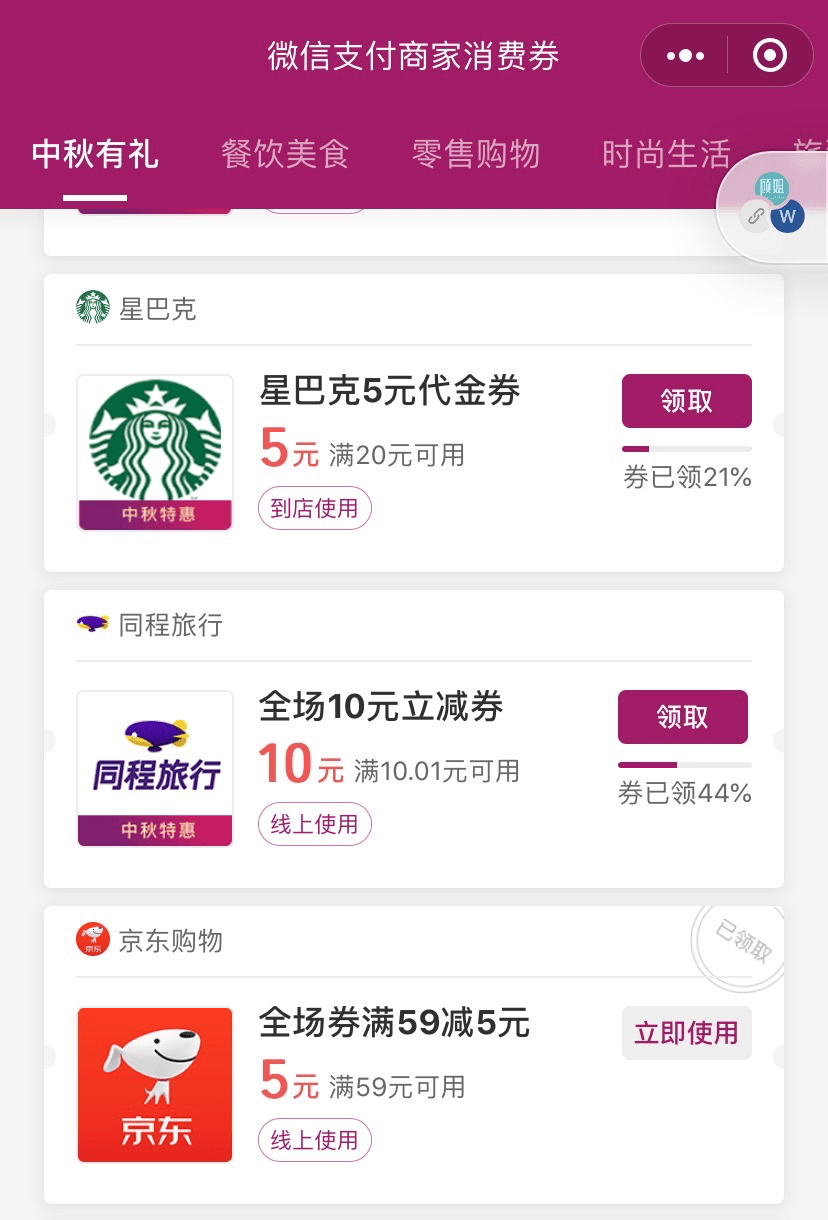Select the 中秋有礼 tab
This screenshot has height=1220, width=828.
(x=95, y=154)
